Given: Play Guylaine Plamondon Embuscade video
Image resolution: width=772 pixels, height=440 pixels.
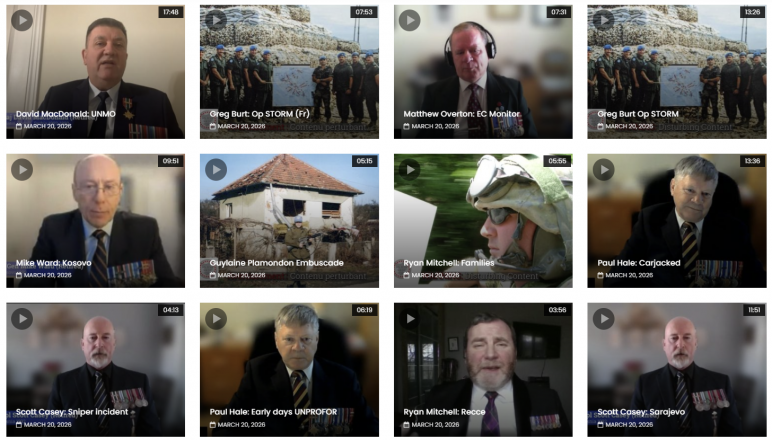Looking at the screenshot, I should tap(216, 169).
